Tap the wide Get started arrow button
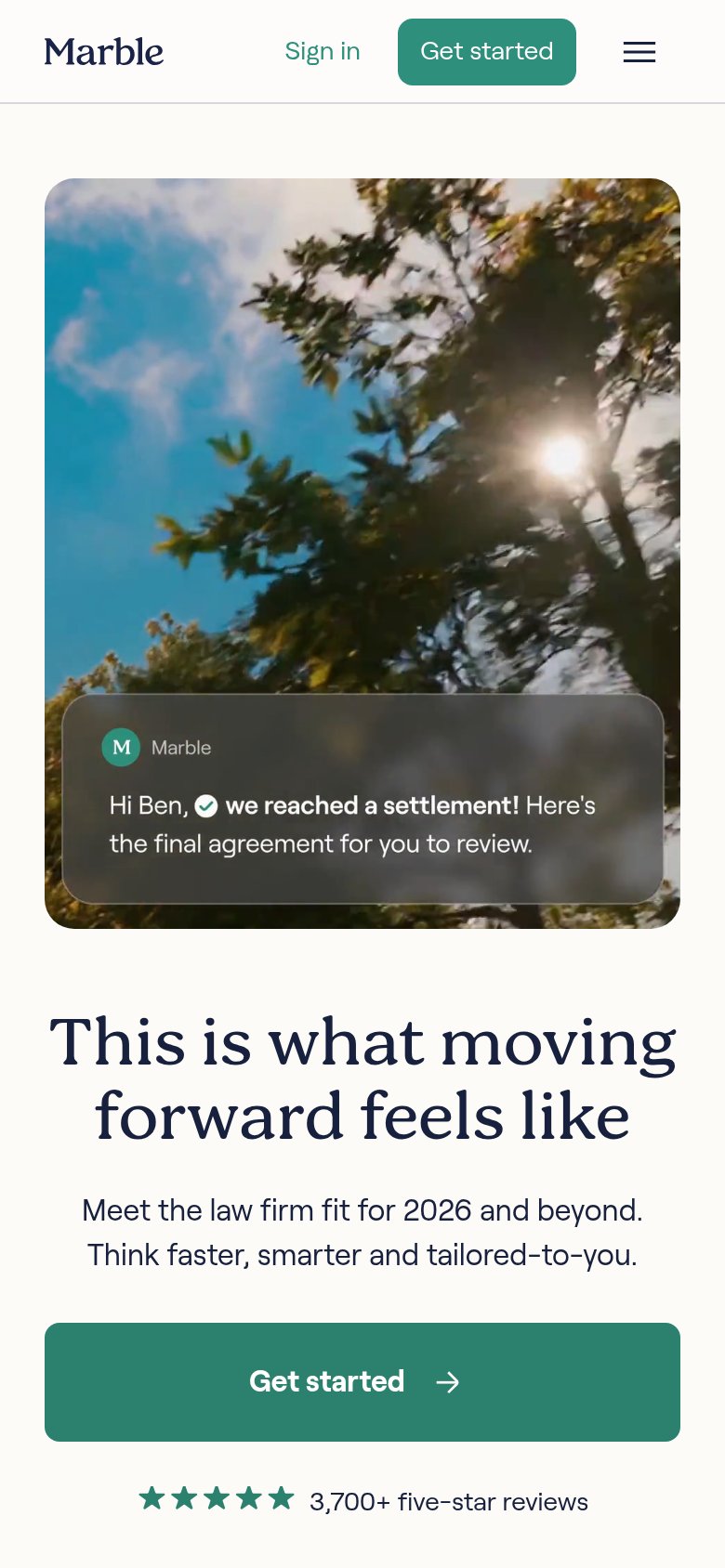Viewport: 725px width, 1568px height. pyautogui.click(x=362, y=1382)
